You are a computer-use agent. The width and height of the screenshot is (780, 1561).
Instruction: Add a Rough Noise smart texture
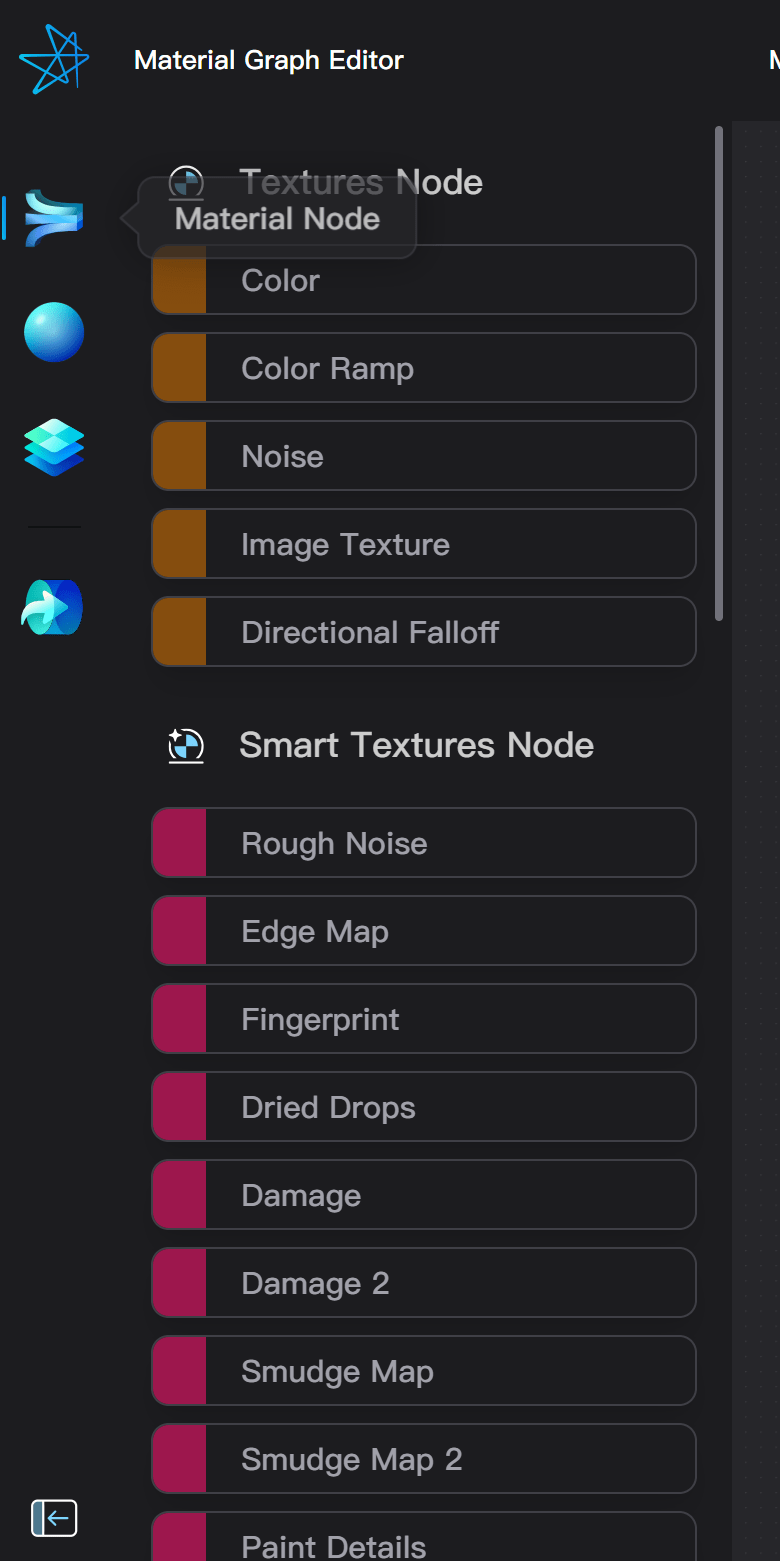423,843
